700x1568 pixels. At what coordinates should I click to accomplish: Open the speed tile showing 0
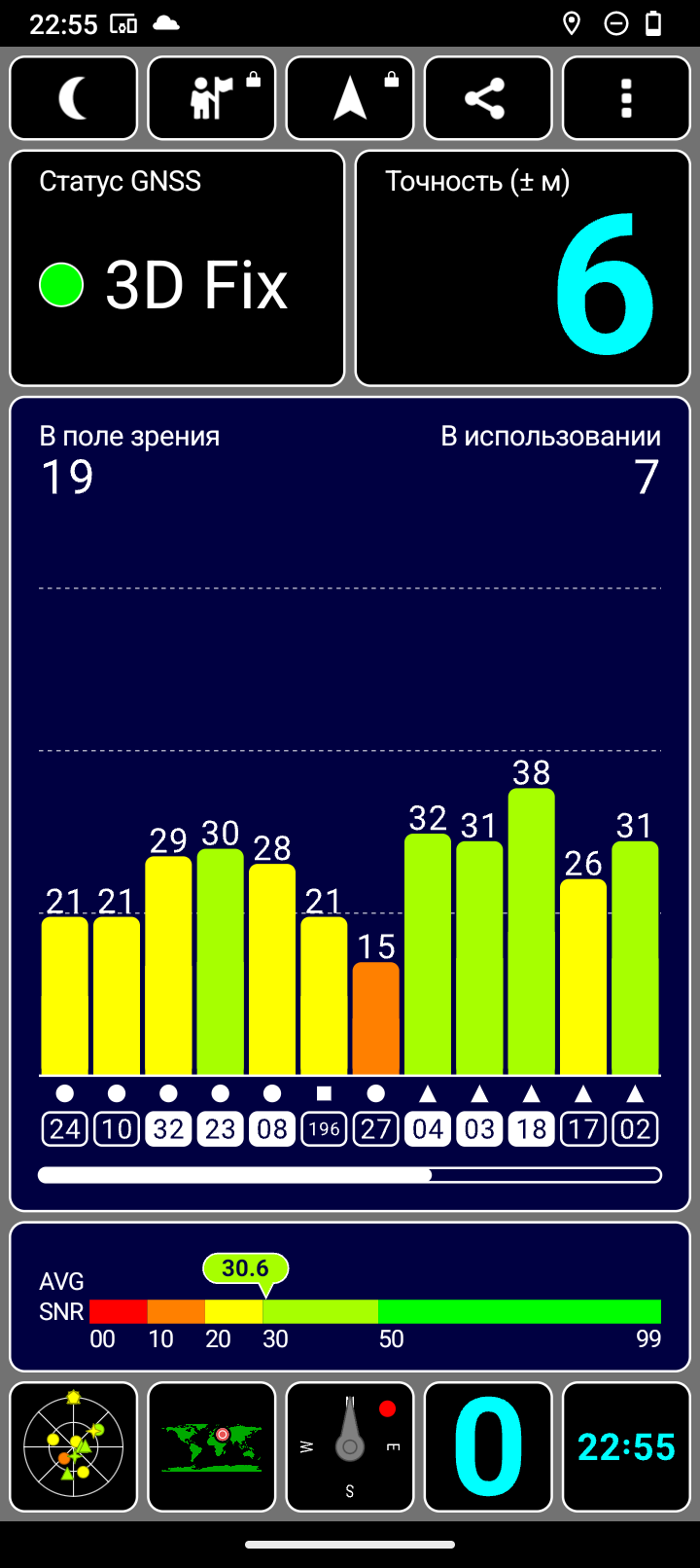click(x=488, y=1446)
